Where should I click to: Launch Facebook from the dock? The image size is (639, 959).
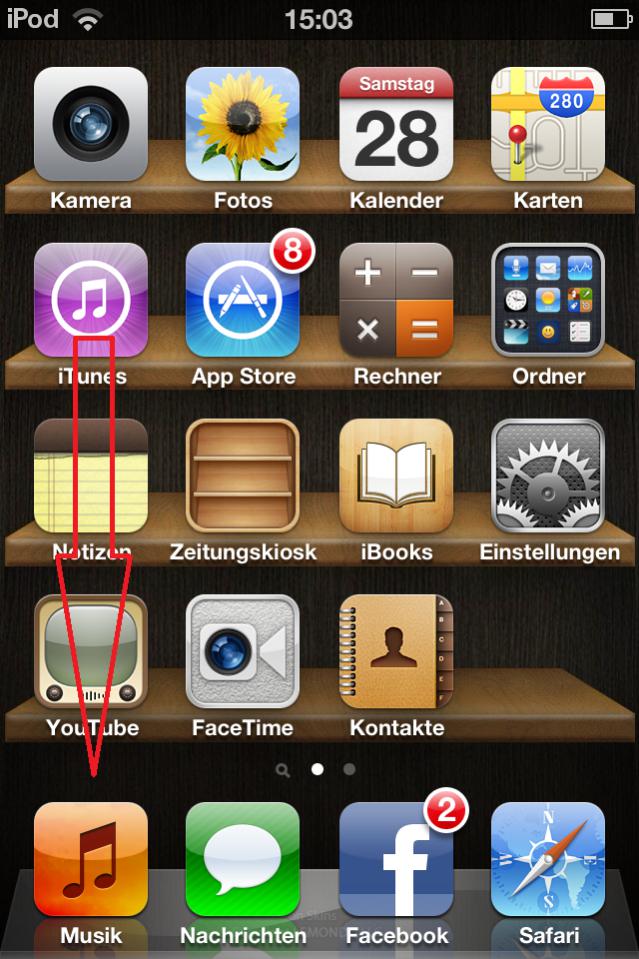coord(396,860)
